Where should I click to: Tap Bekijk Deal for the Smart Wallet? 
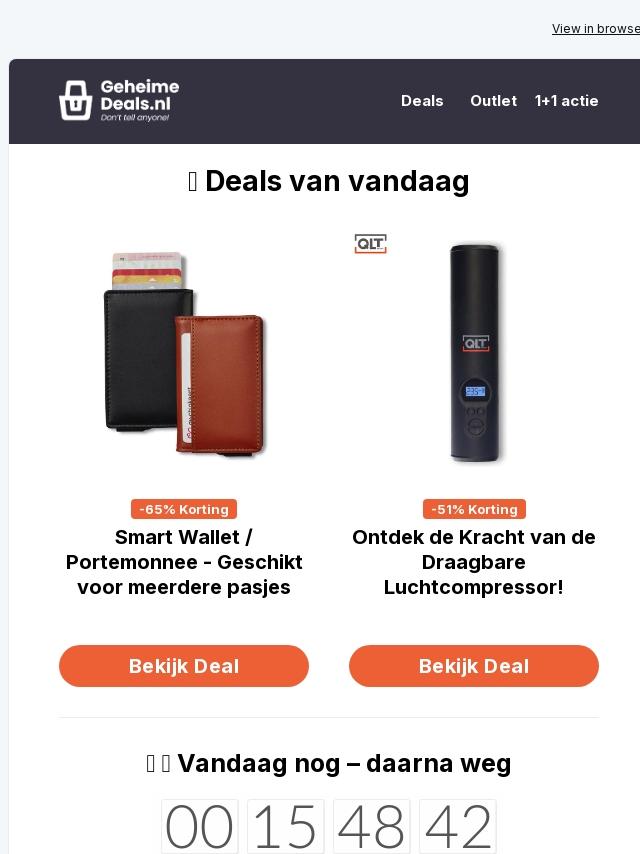184,666
